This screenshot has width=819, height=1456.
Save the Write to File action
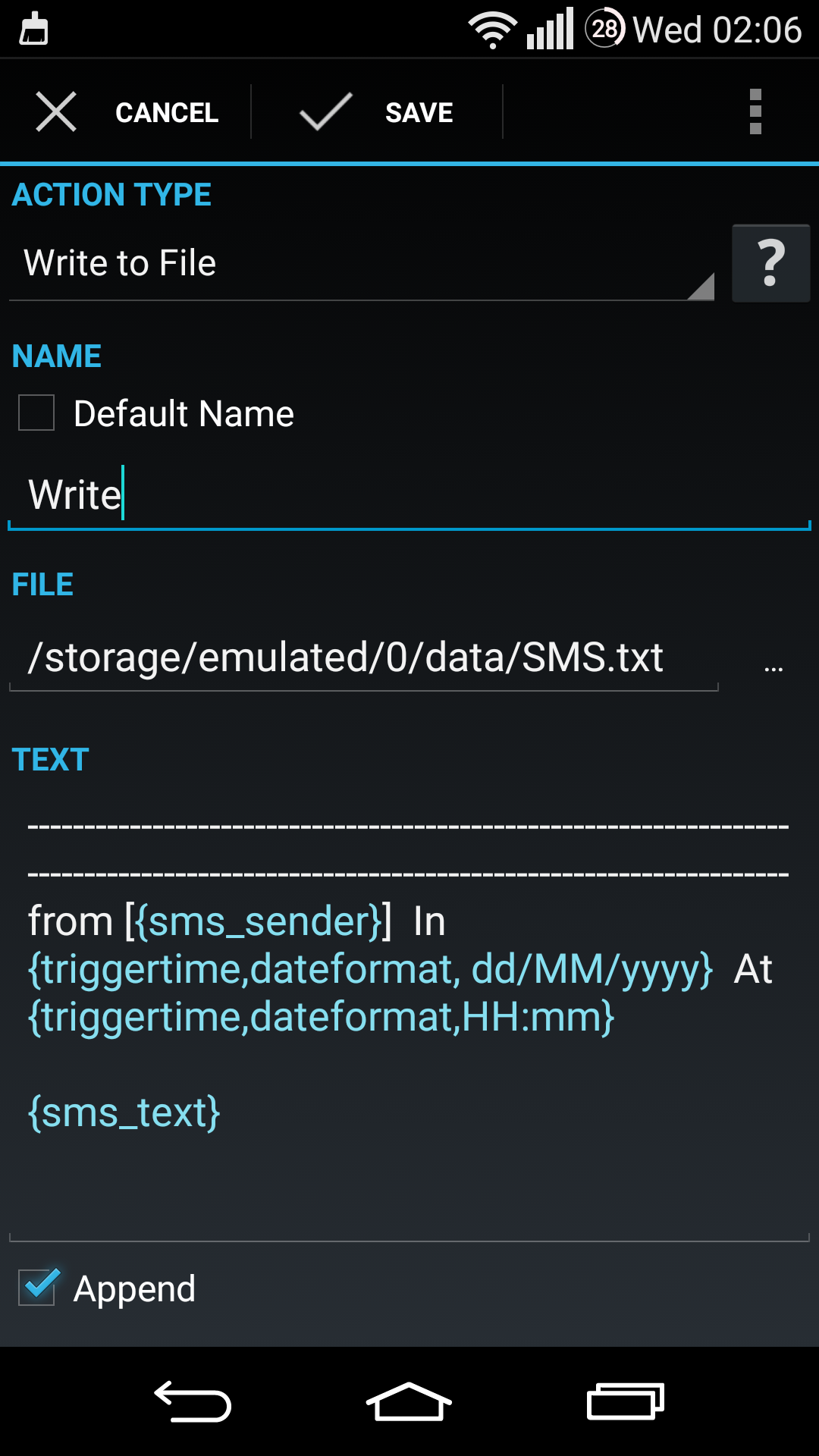377,112
